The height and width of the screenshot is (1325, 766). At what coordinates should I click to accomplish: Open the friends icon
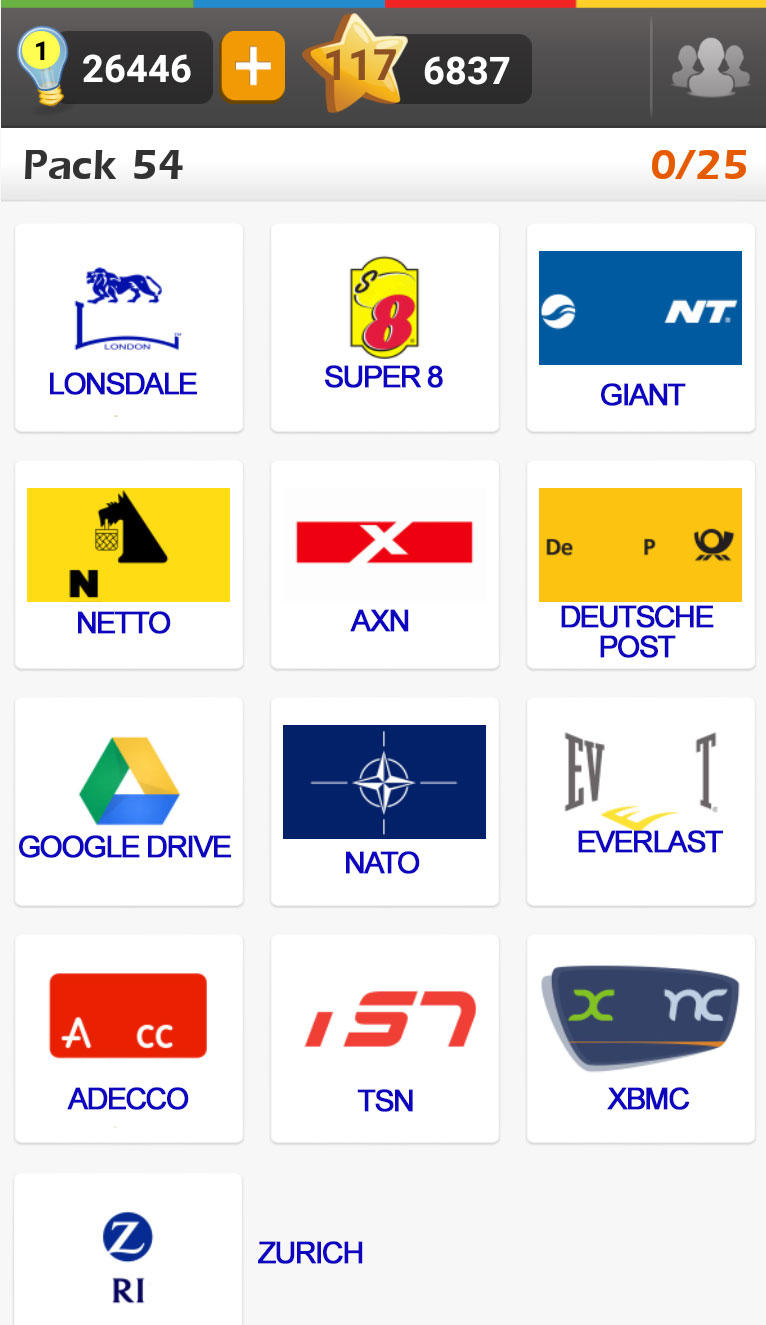[x=710, y=68]
